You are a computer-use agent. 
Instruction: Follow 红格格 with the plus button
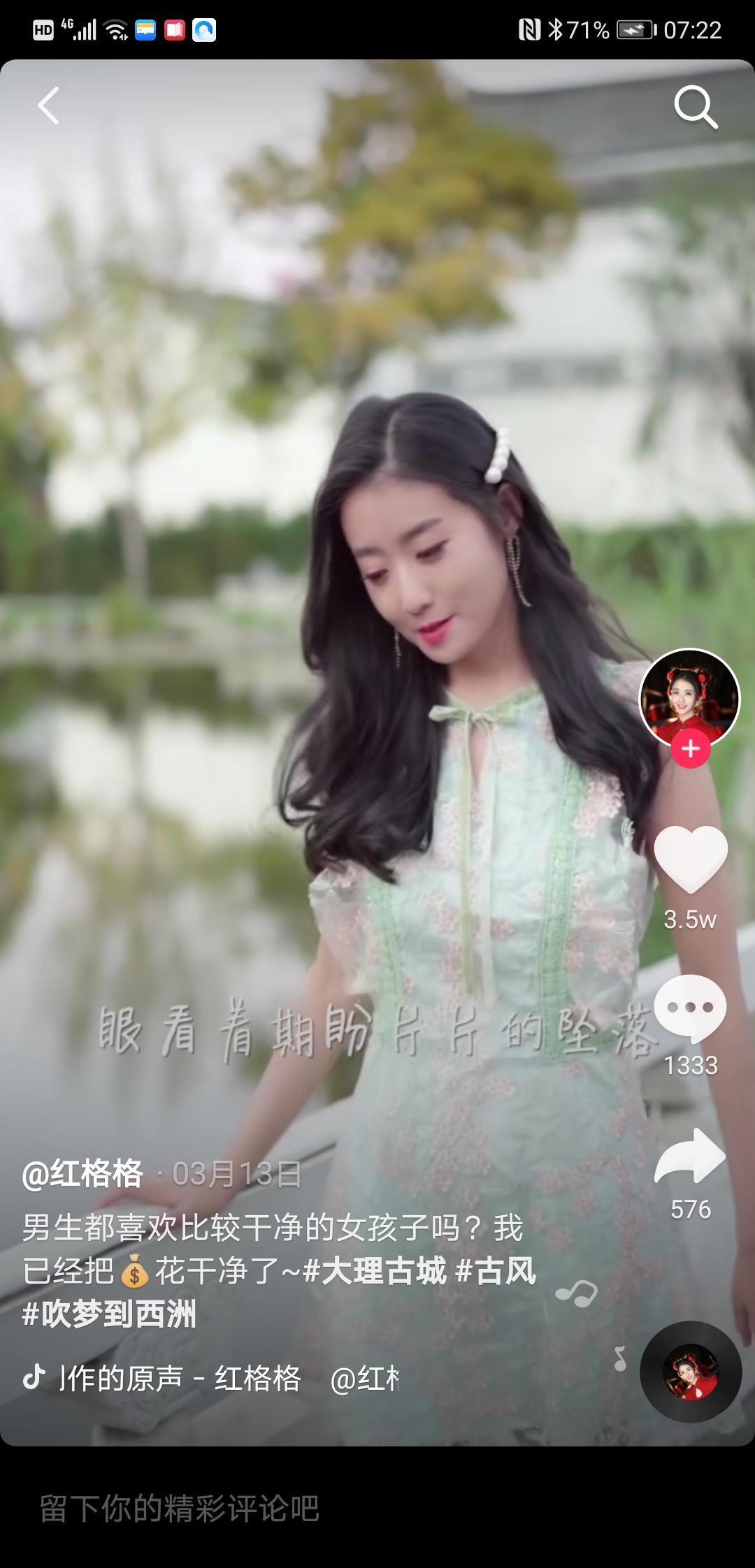[689, 748]
